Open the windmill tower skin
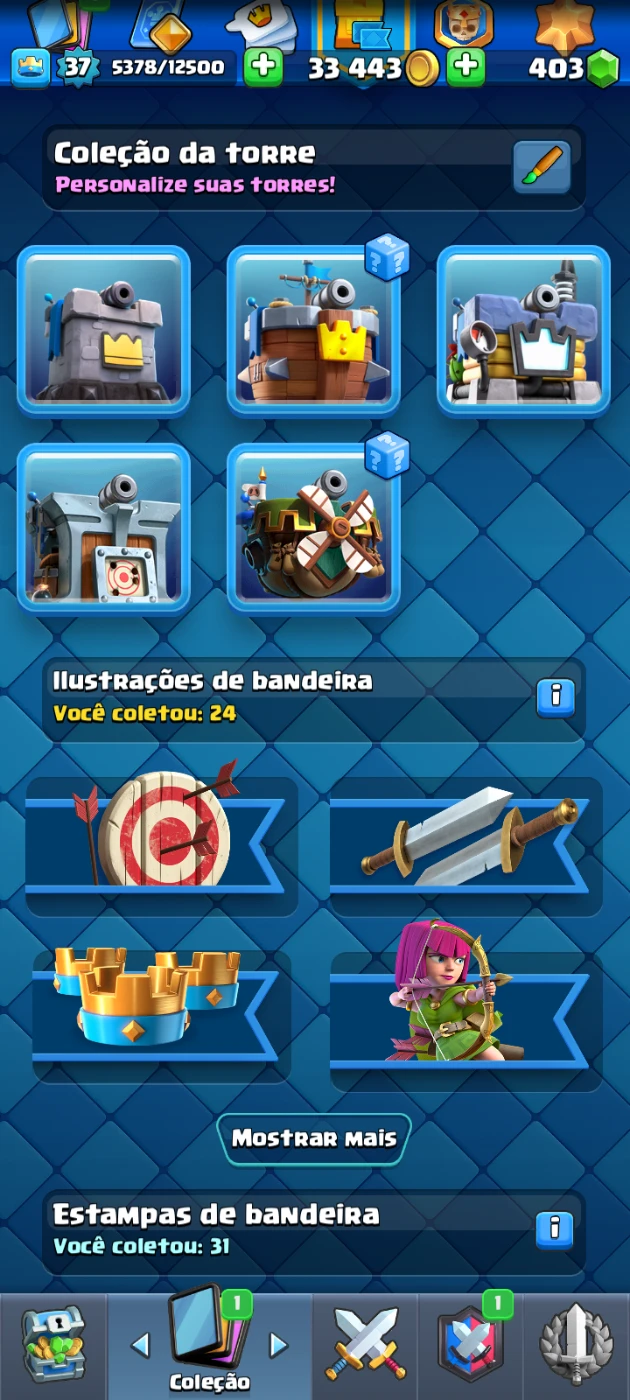Screen dimensions: 630x1400 pyautogui.click(x=314, y=528)
